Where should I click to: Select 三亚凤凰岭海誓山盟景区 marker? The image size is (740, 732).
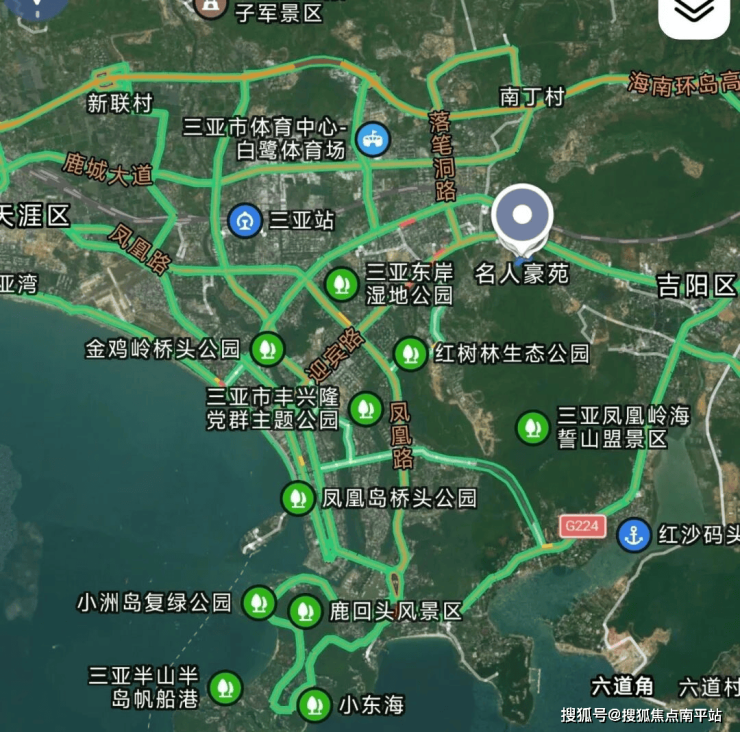(x=532, y=427)
